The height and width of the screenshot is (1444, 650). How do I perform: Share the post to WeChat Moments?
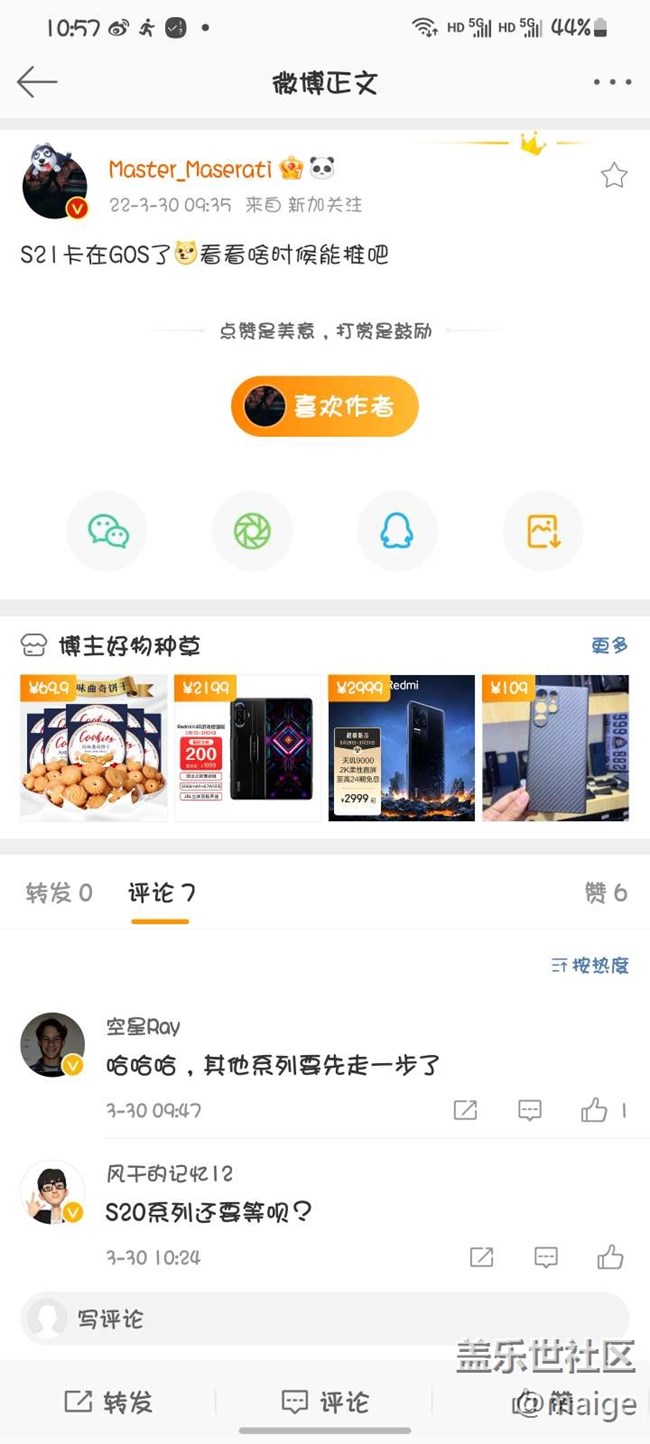pos(252,531)
